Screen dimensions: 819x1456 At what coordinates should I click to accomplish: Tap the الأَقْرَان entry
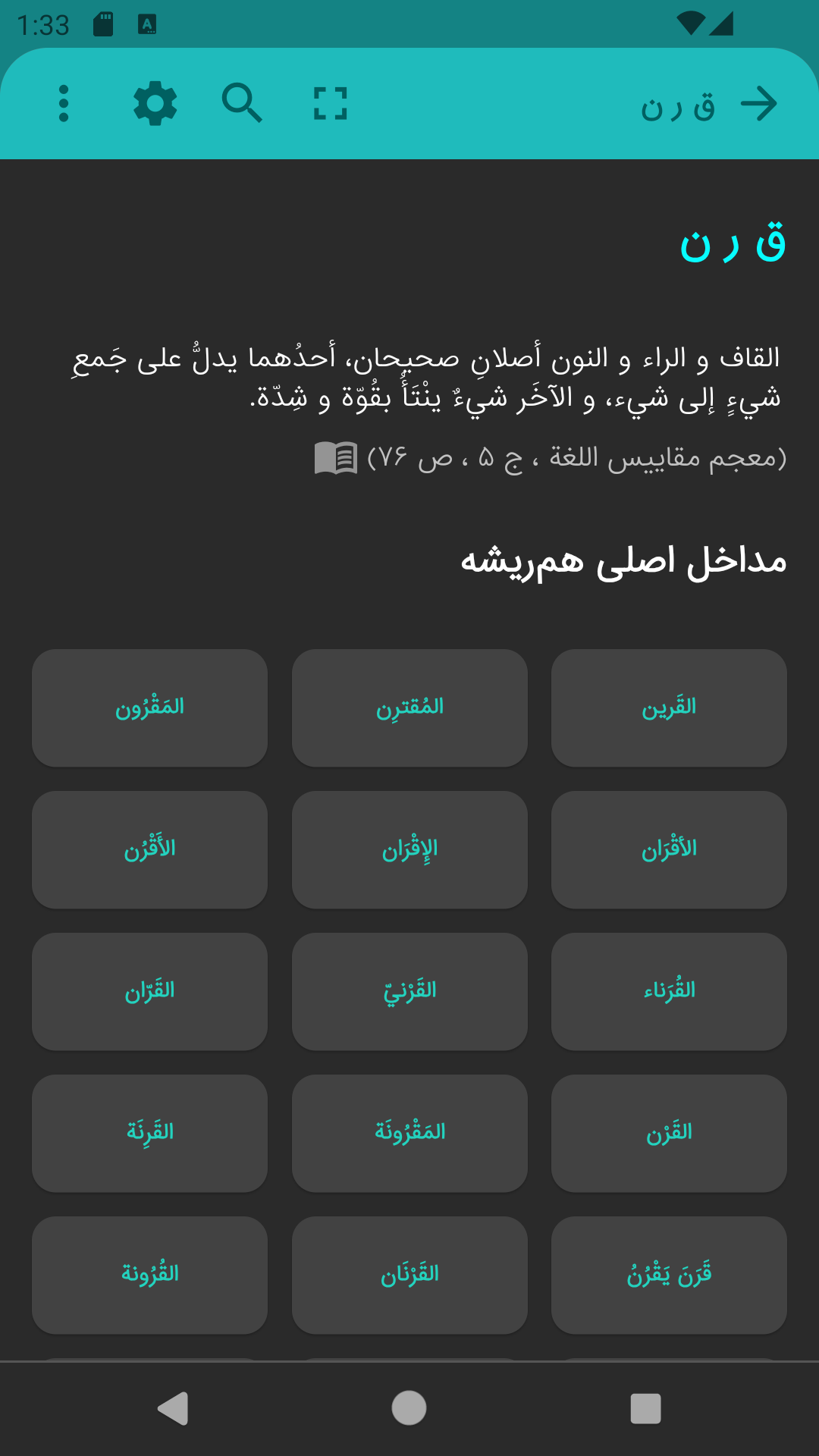pos(669,849)
